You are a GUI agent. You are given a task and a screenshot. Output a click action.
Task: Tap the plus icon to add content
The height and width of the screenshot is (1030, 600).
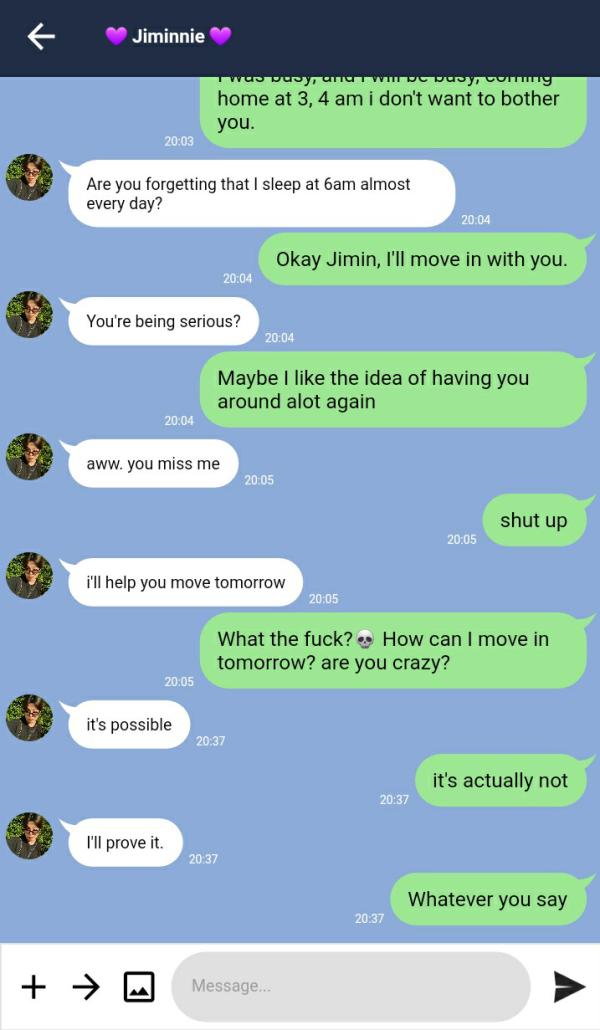(x=34, y=987)
